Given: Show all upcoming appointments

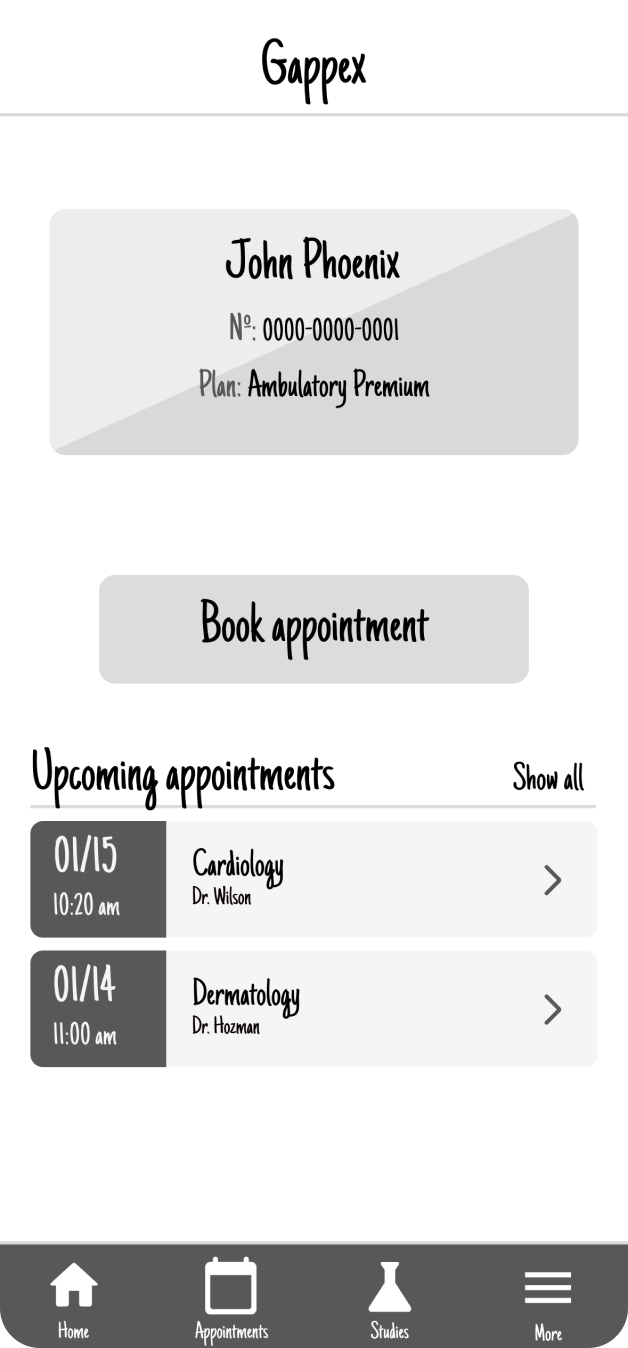Looking at the screenshot, I should click(x=548, y=777).
